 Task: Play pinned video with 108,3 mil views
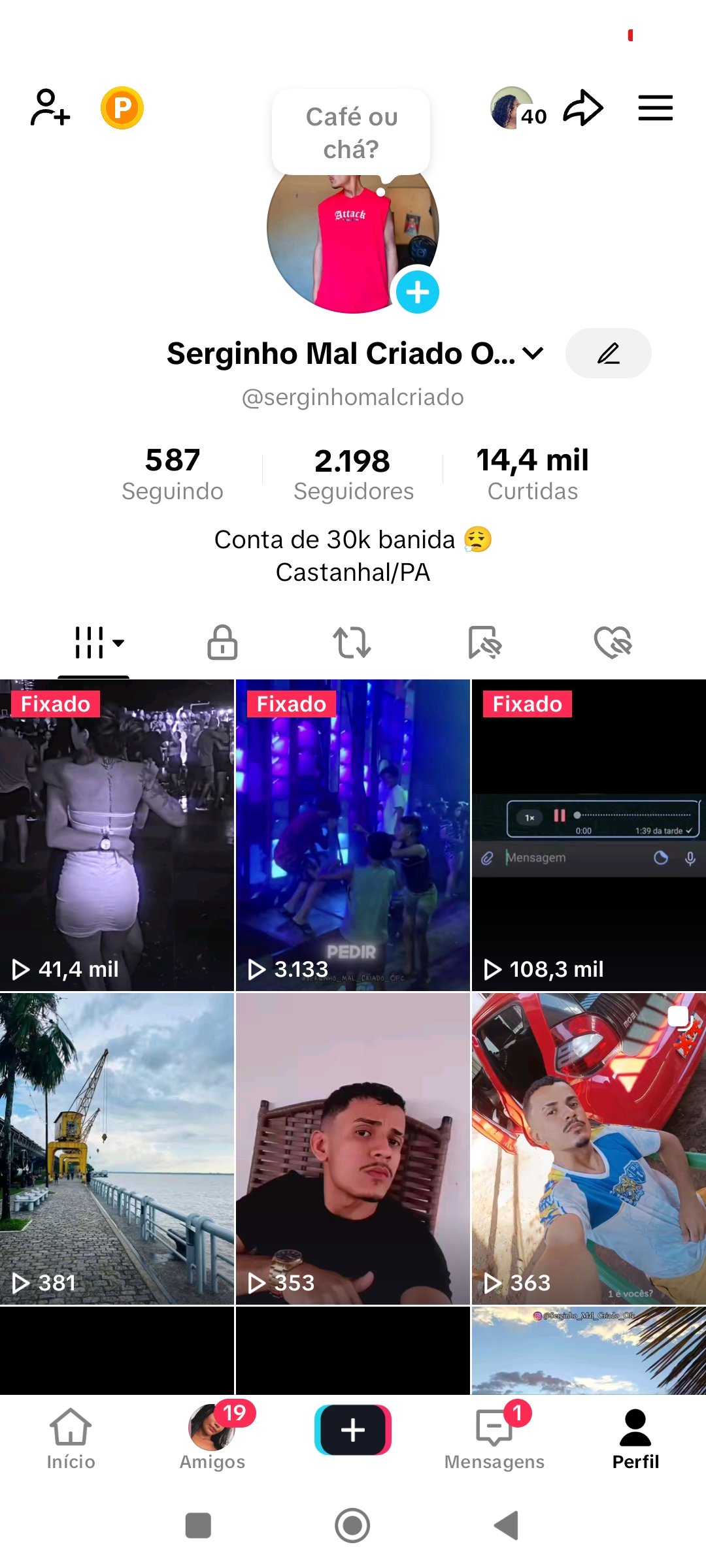(x=588, y=835)
